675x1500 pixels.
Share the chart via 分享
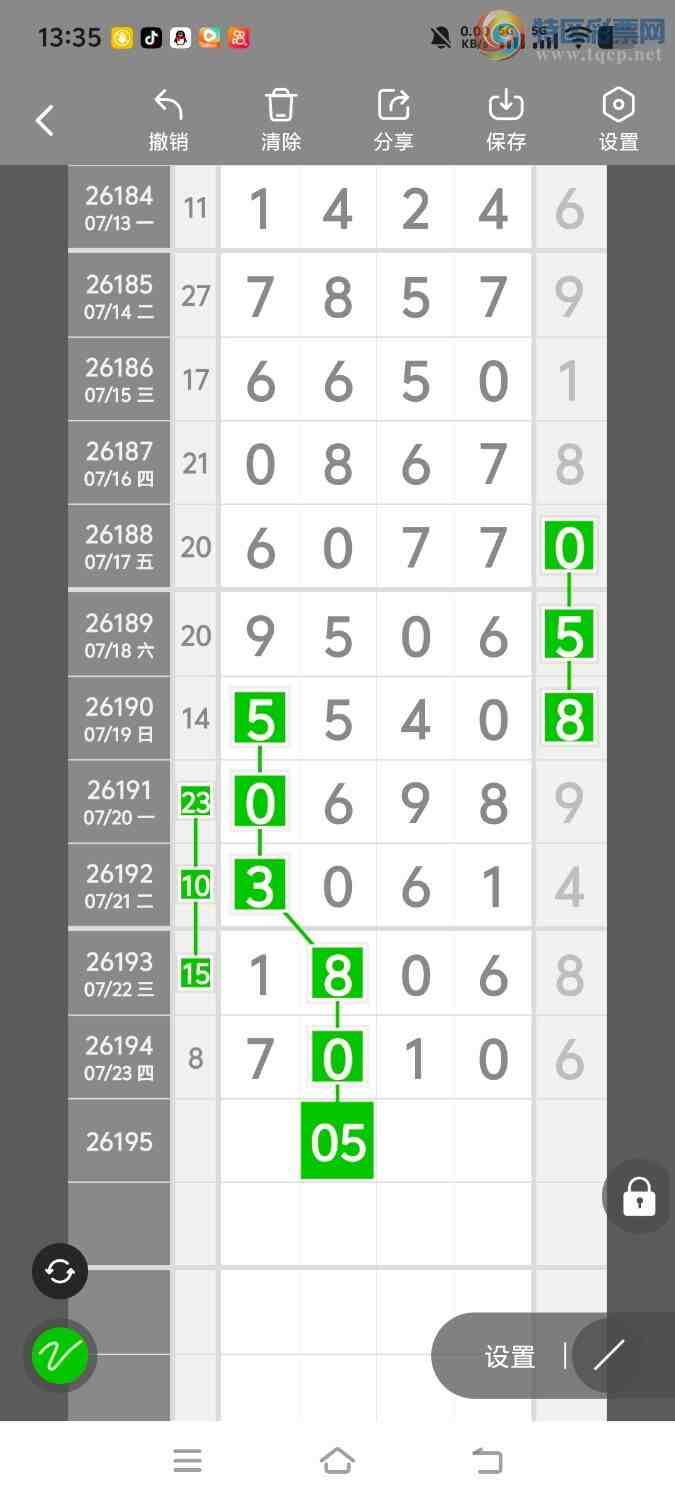click(393, 121)
